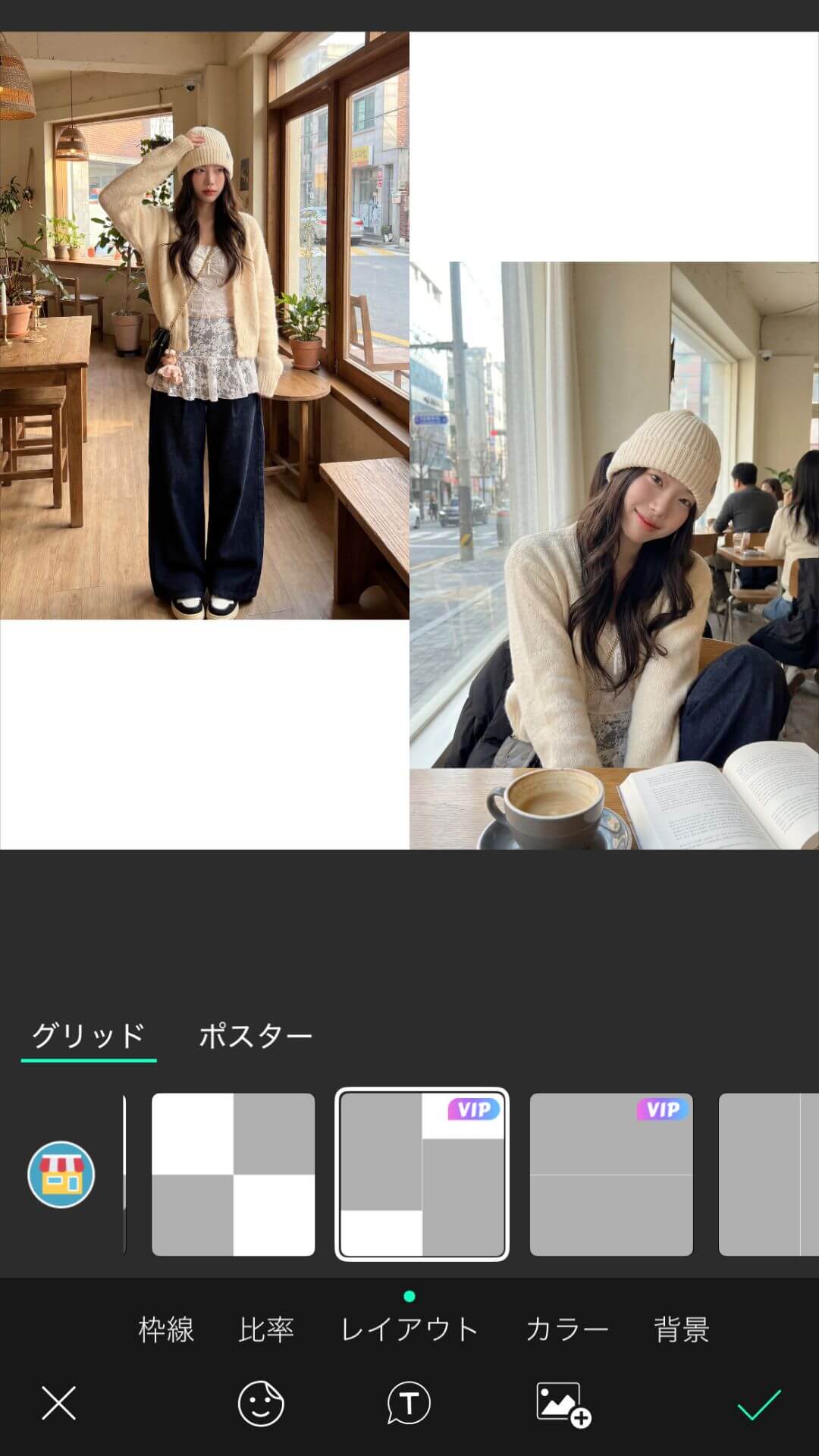Select the レイアウト option
The image size is (819, 1456).
pos(409,1329)
